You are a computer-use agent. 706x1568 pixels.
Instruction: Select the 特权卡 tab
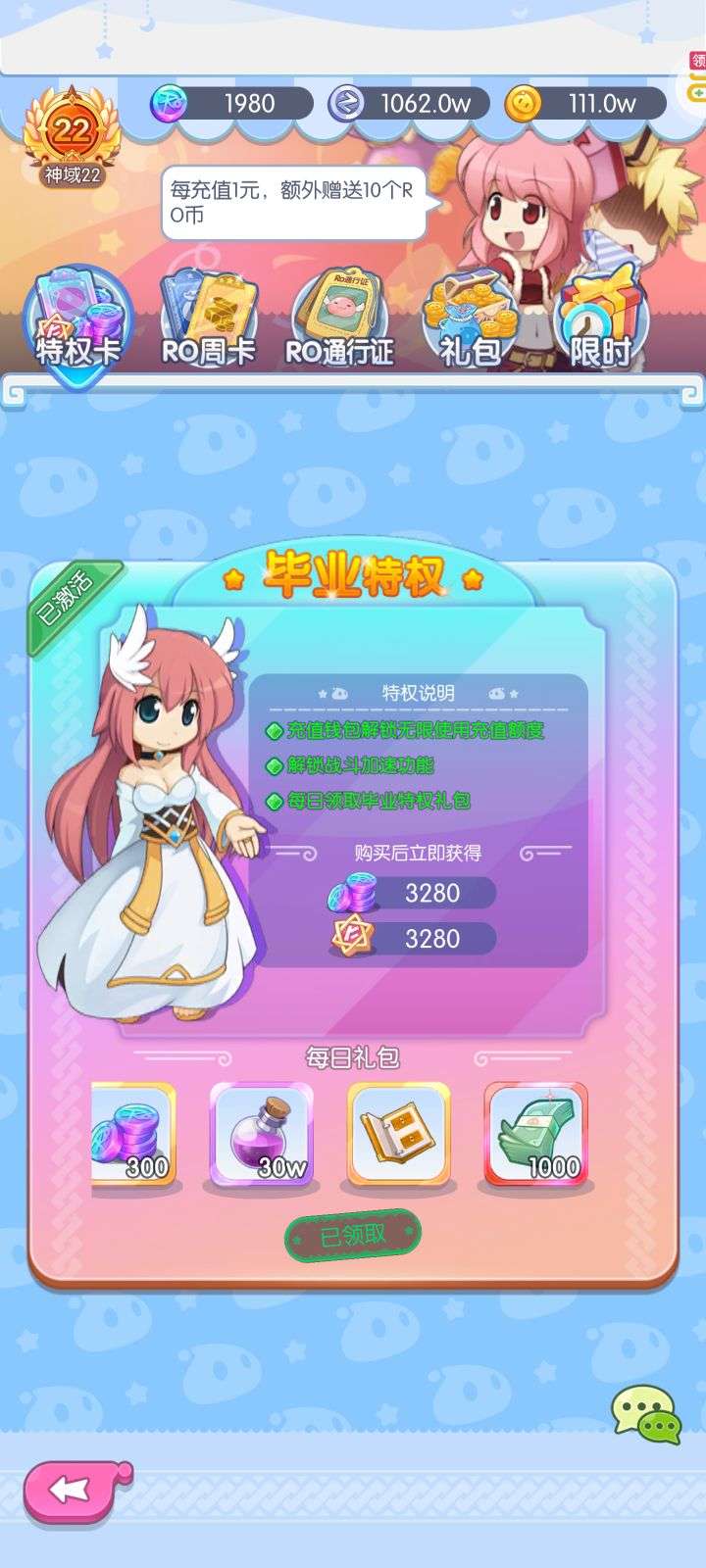click(x=78, y=320)
